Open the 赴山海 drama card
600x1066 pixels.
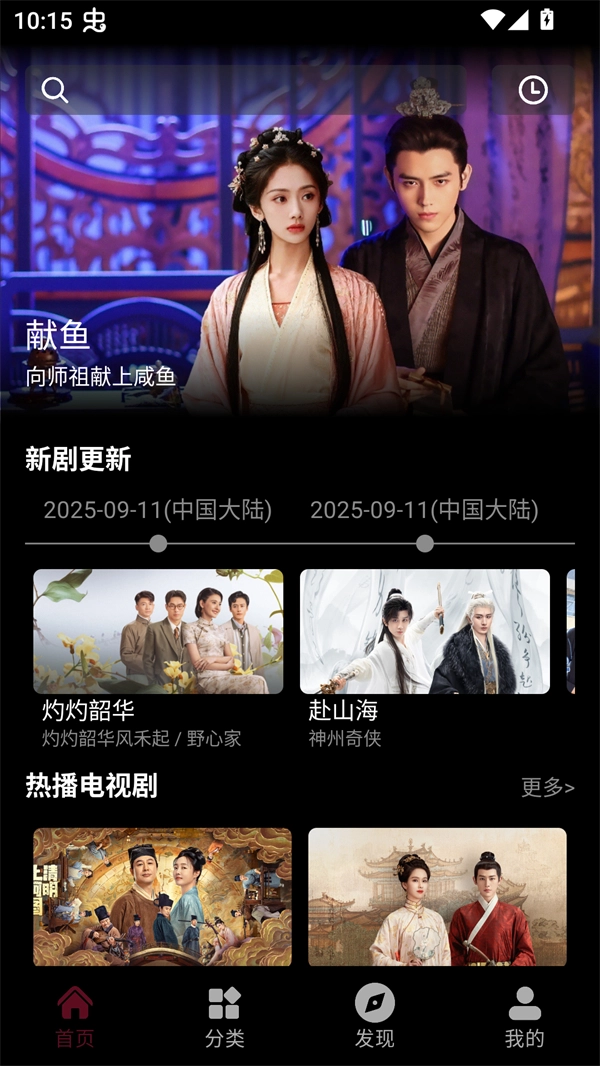pyautogui.click(x=425, y=632)
